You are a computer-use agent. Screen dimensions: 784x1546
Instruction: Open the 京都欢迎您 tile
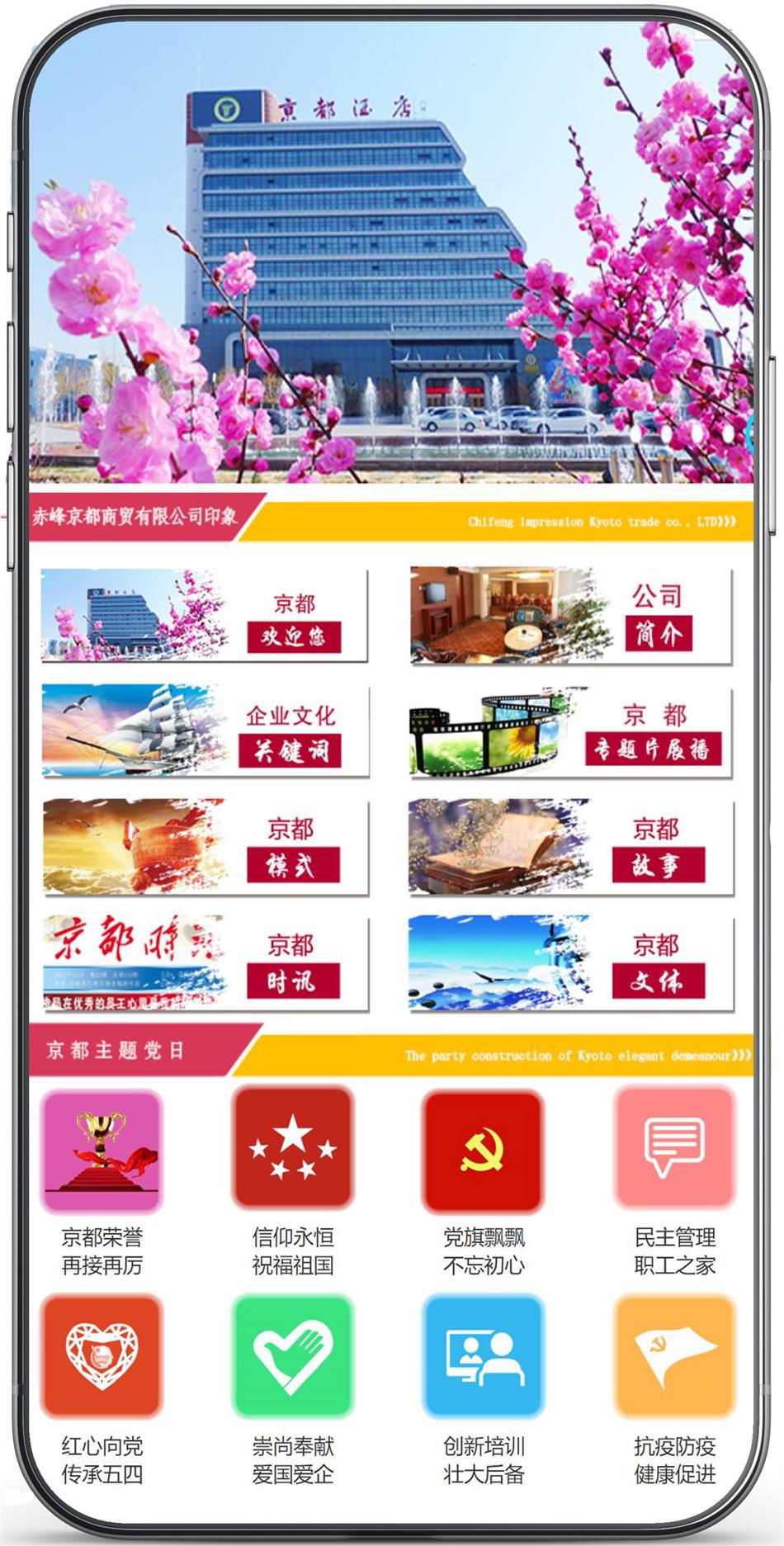tap(204, 615)
